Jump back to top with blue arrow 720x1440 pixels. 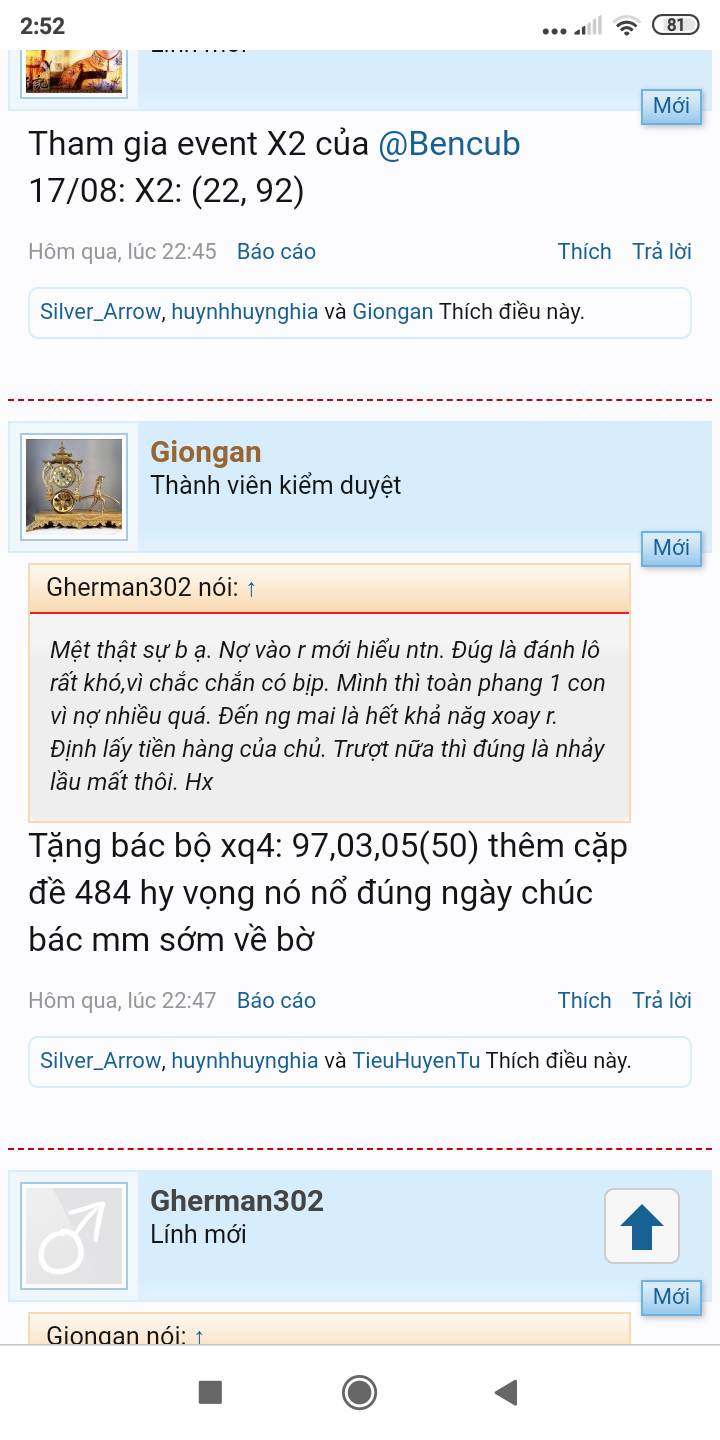(x=642, y=1226)
